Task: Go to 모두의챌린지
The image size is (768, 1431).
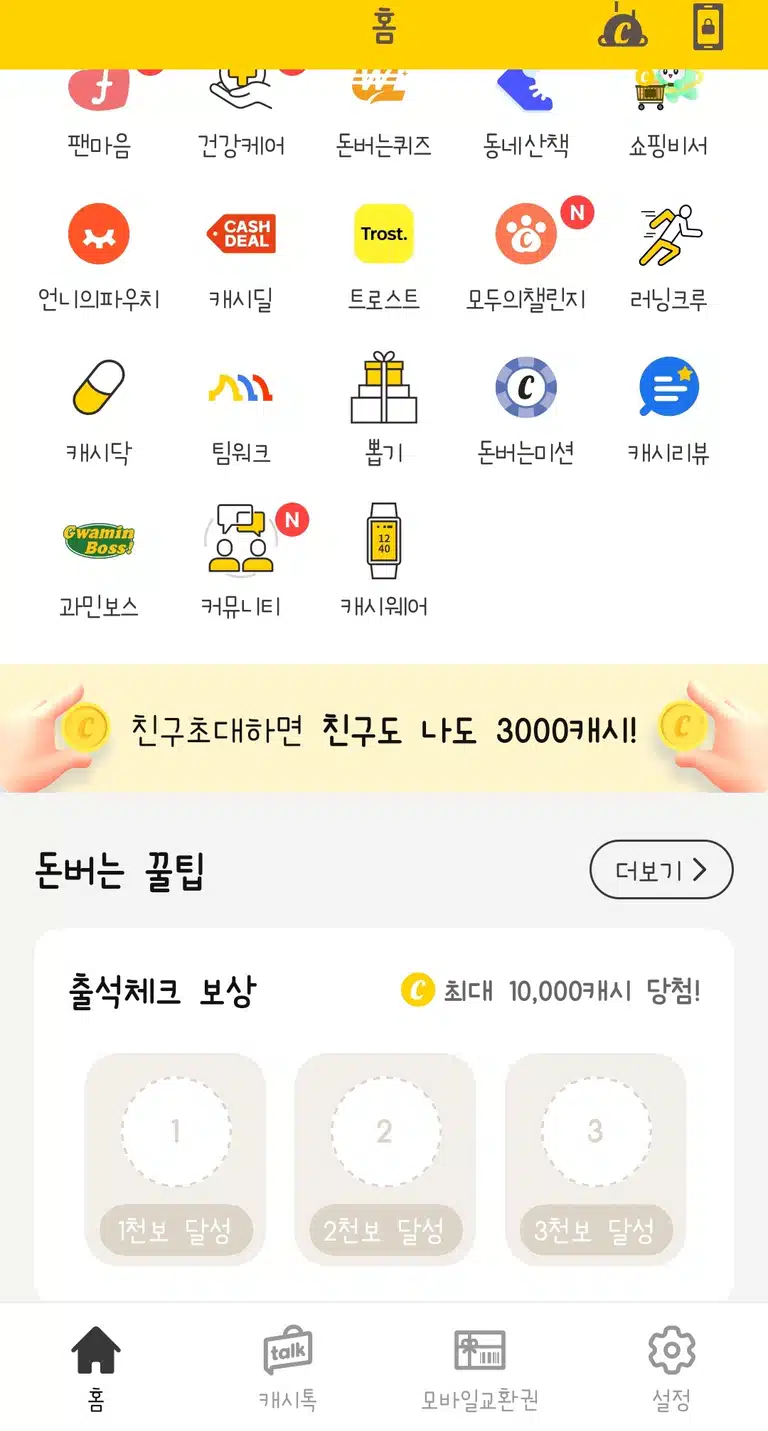Action: 527,257
